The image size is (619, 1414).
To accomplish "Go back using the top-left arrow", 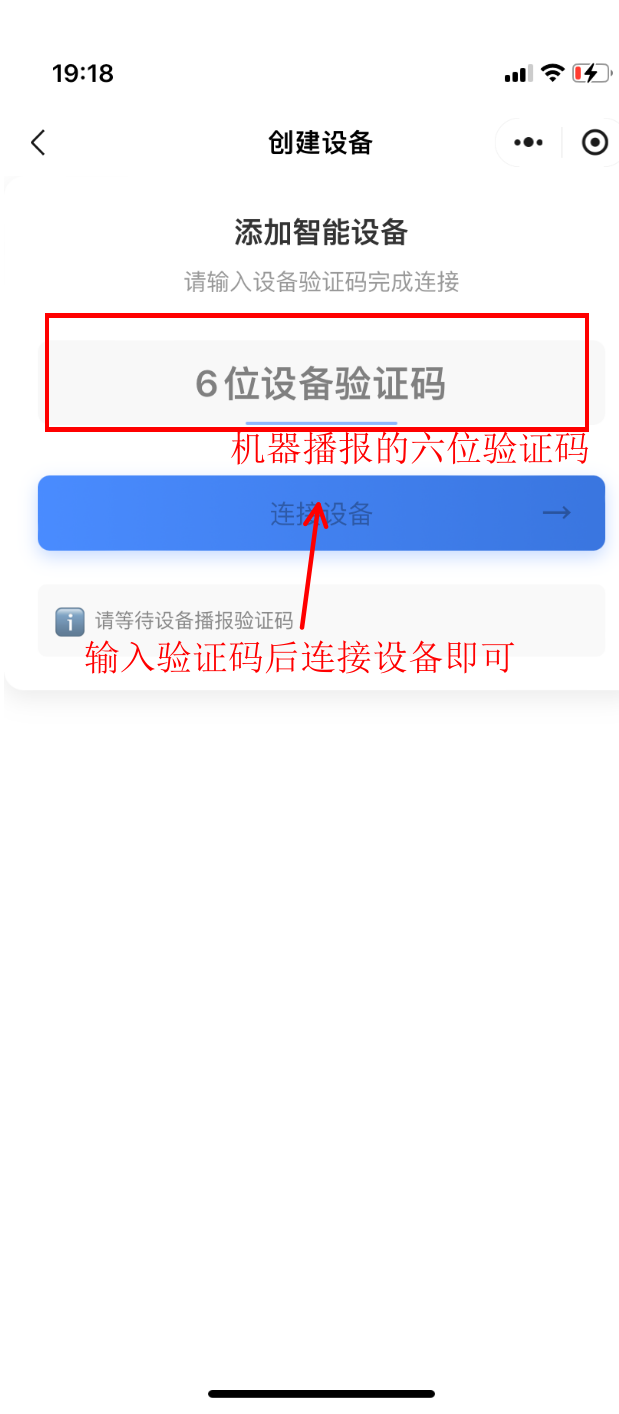I will pyautogui.click(x=38, y=143).
